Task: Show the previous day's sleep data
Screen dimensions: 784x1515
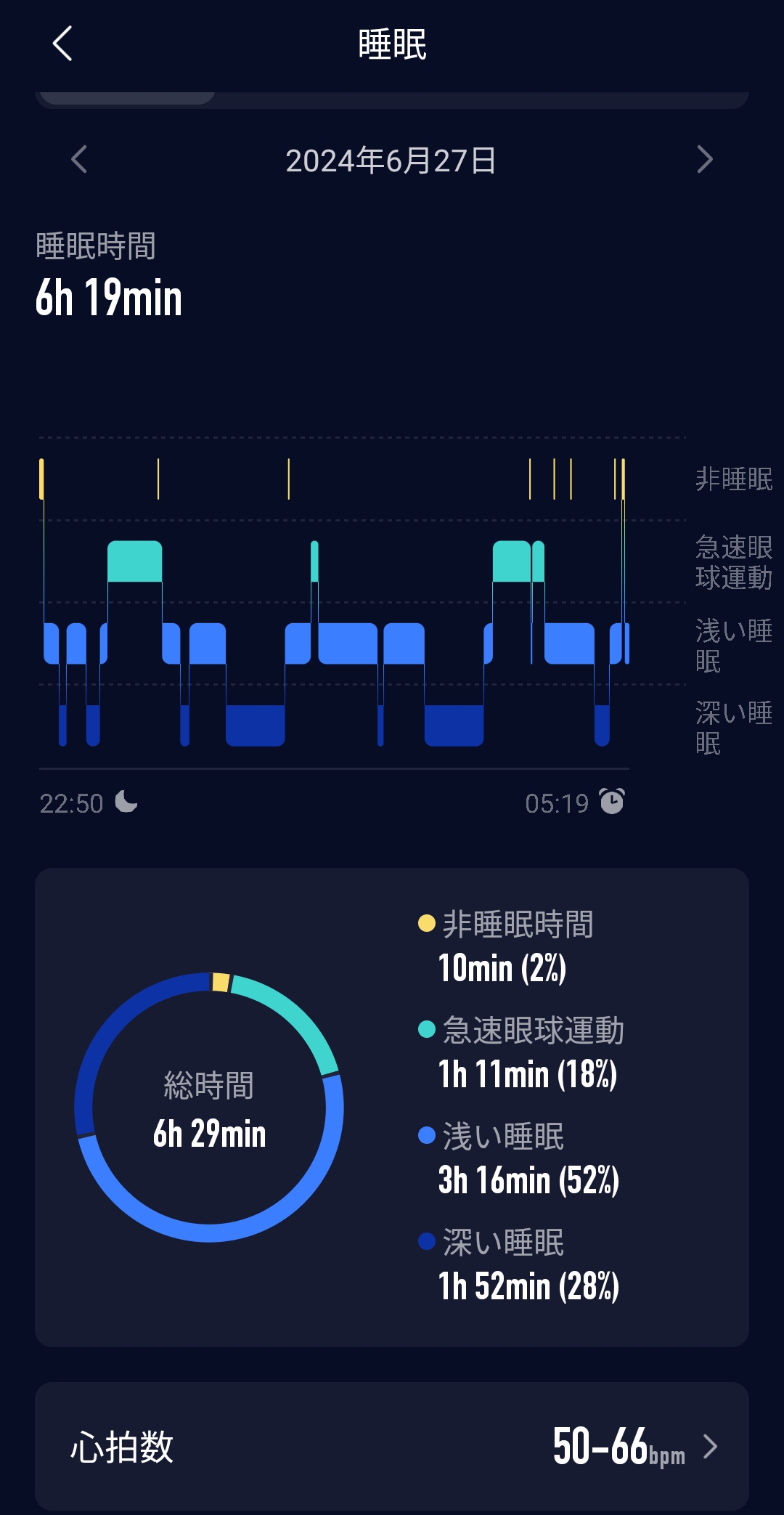Action: 79,159
